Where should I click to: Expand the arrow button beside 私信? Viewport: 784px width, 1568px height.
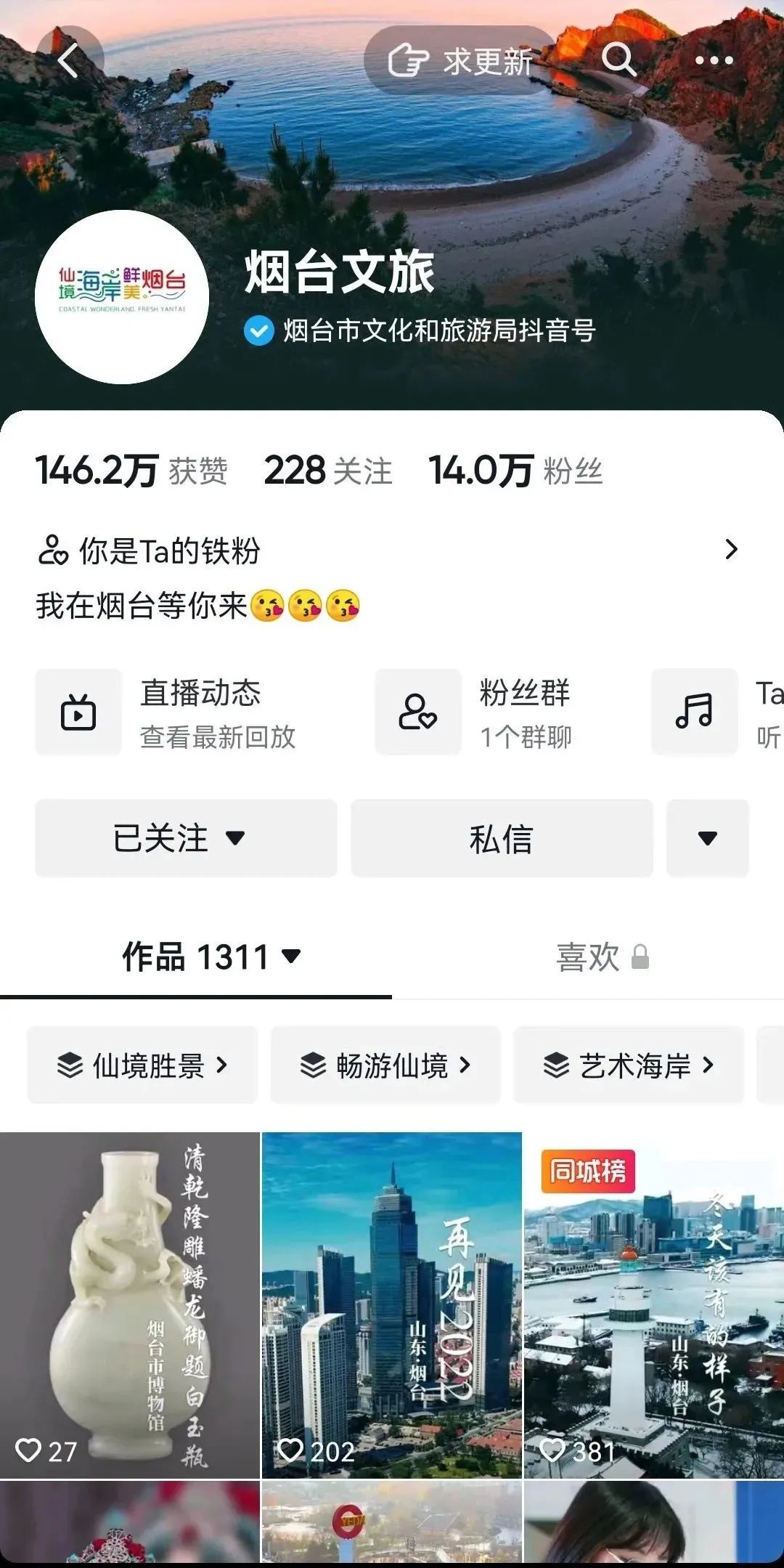707,838
